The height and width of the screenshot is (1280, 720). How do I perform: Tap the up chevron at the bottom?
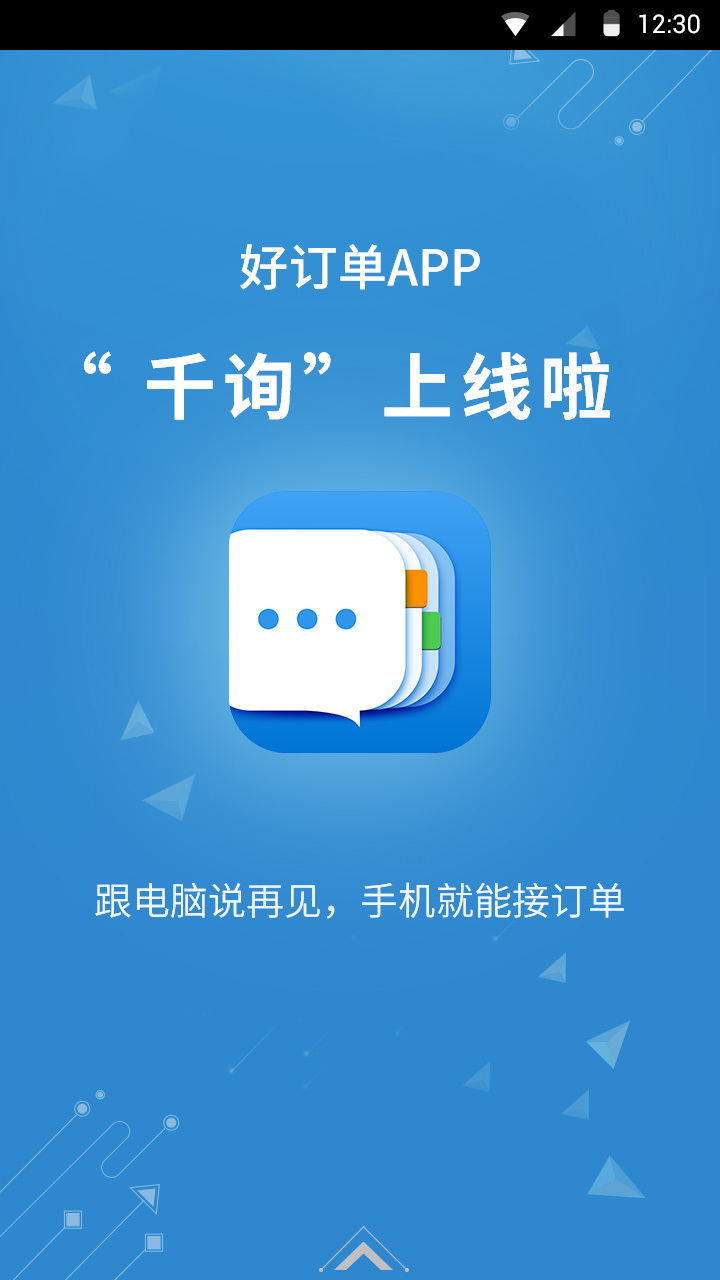pos(363,1253)
